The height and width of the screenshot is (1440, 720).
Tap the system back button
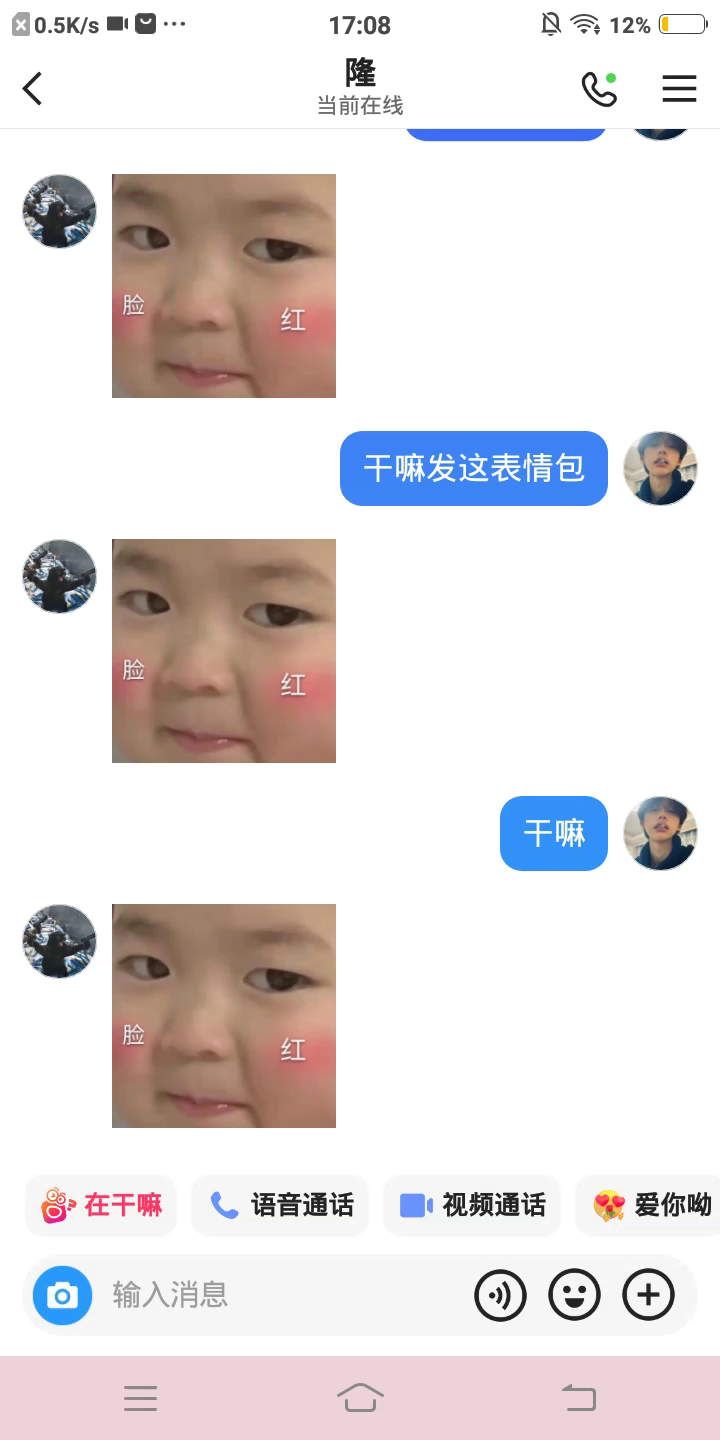click(x=578, y=1397)
